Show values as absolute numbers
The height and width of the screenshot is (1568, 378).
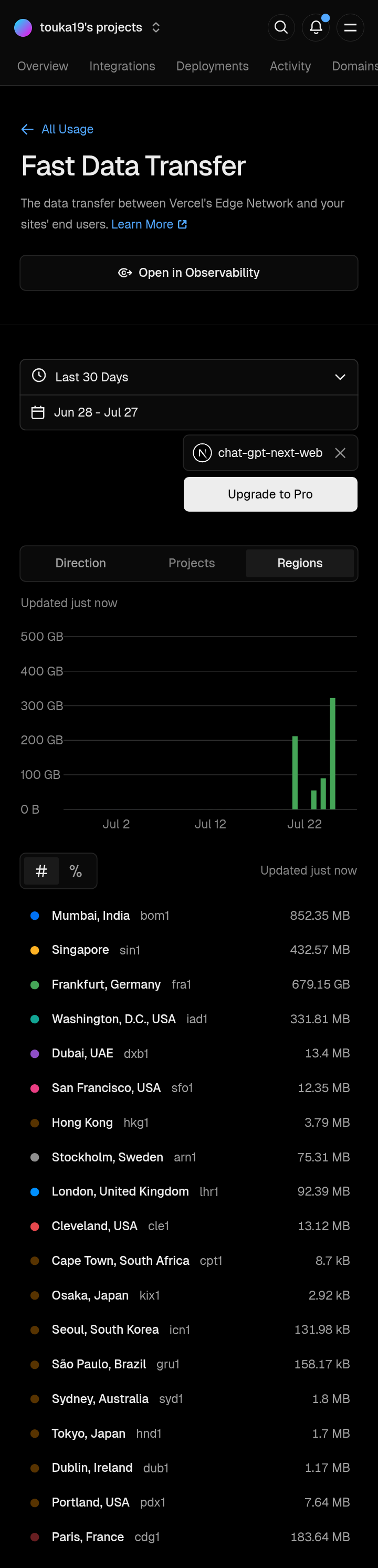tap(41, 871)
